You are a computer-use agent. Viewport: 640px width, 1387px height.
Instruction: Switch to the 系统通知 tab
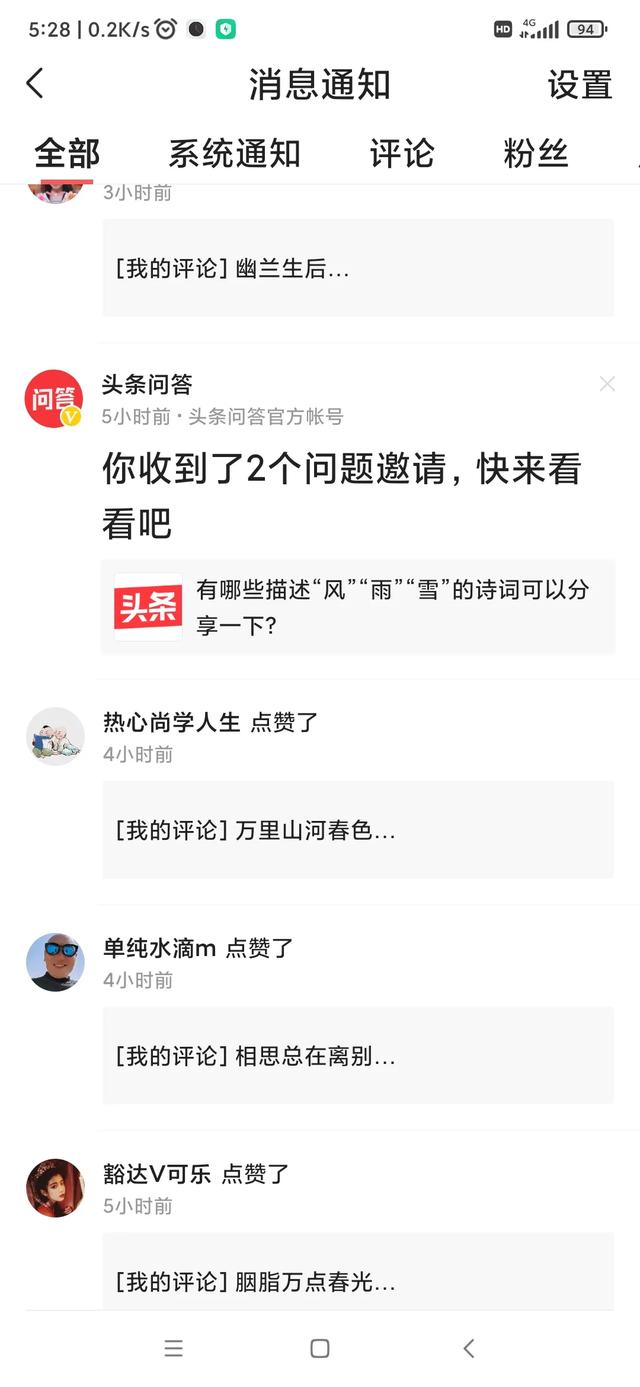(x=234, y=154)
